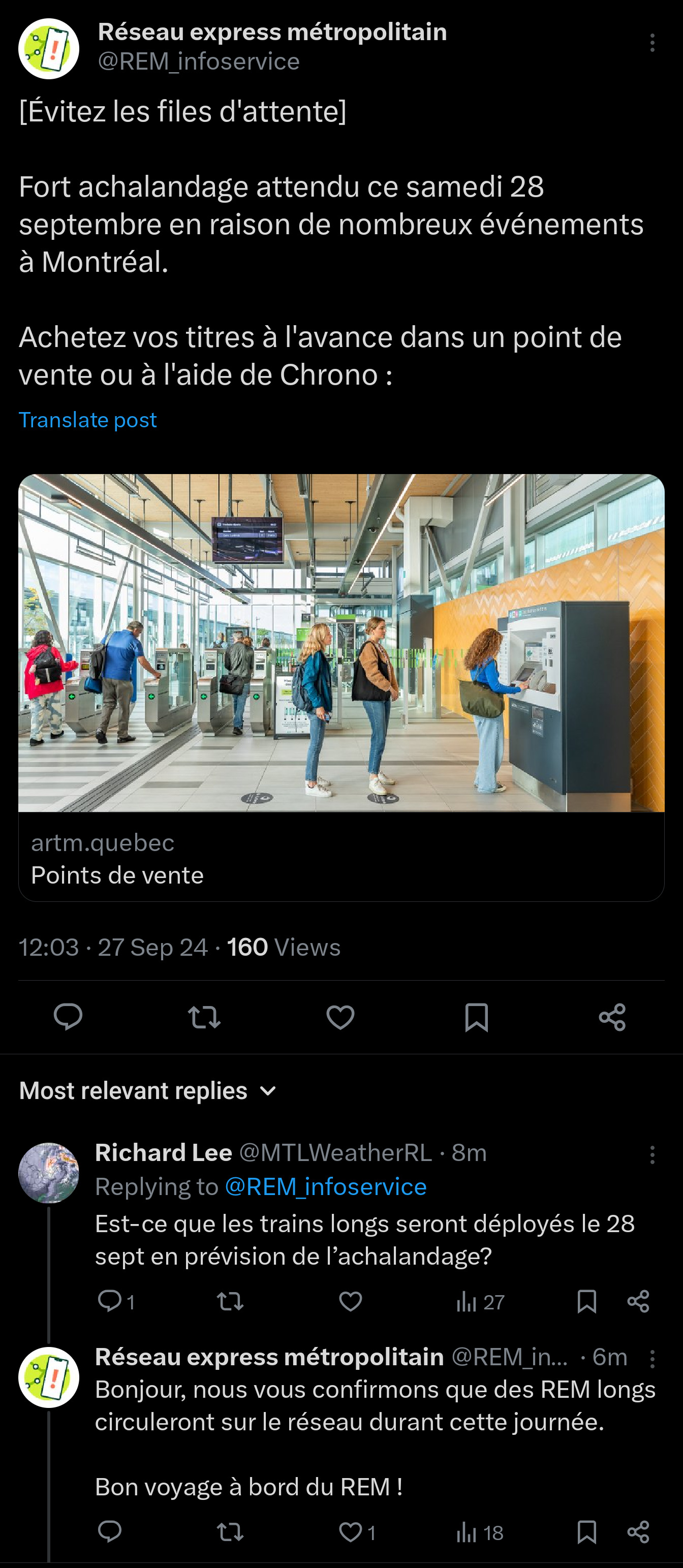This screenshot has height=1568, width=683.
Task: Open the artm.quebec Points de vente card
Action: [341, 687]
